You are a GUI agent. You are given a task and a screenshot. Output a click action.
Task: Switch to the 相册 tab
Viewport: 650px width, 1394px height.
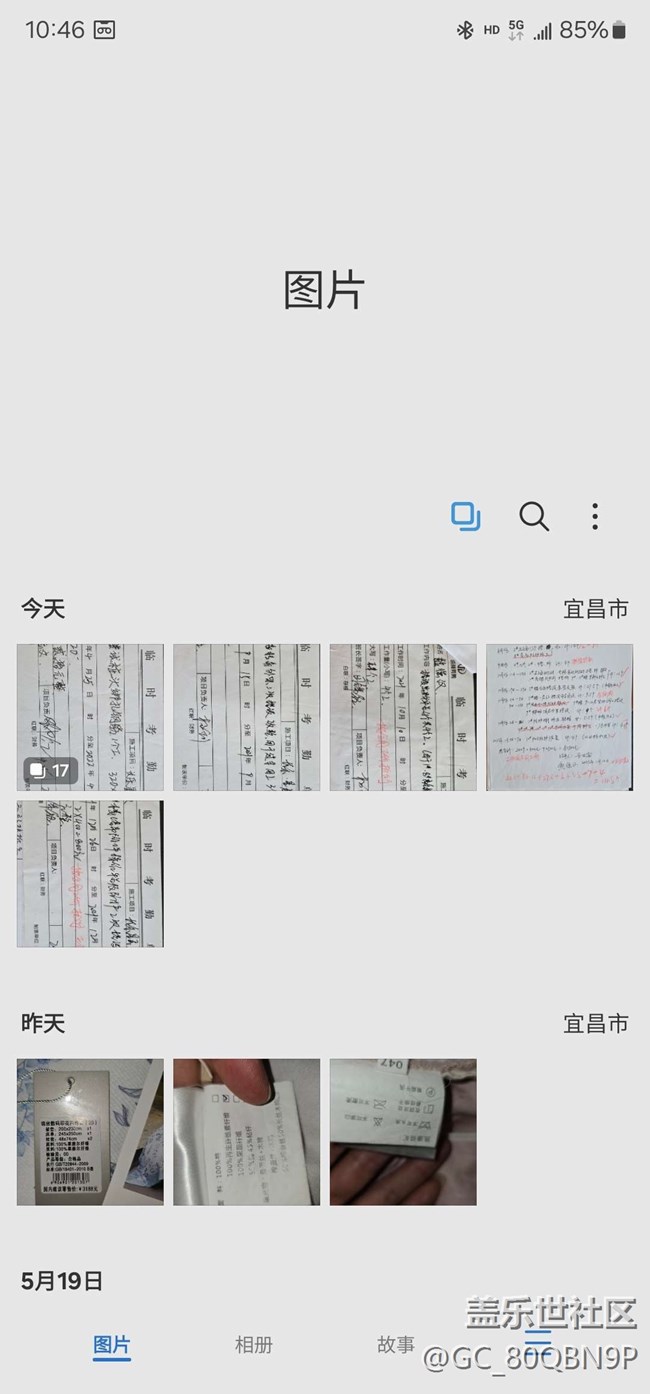(x=253, y=1345)
